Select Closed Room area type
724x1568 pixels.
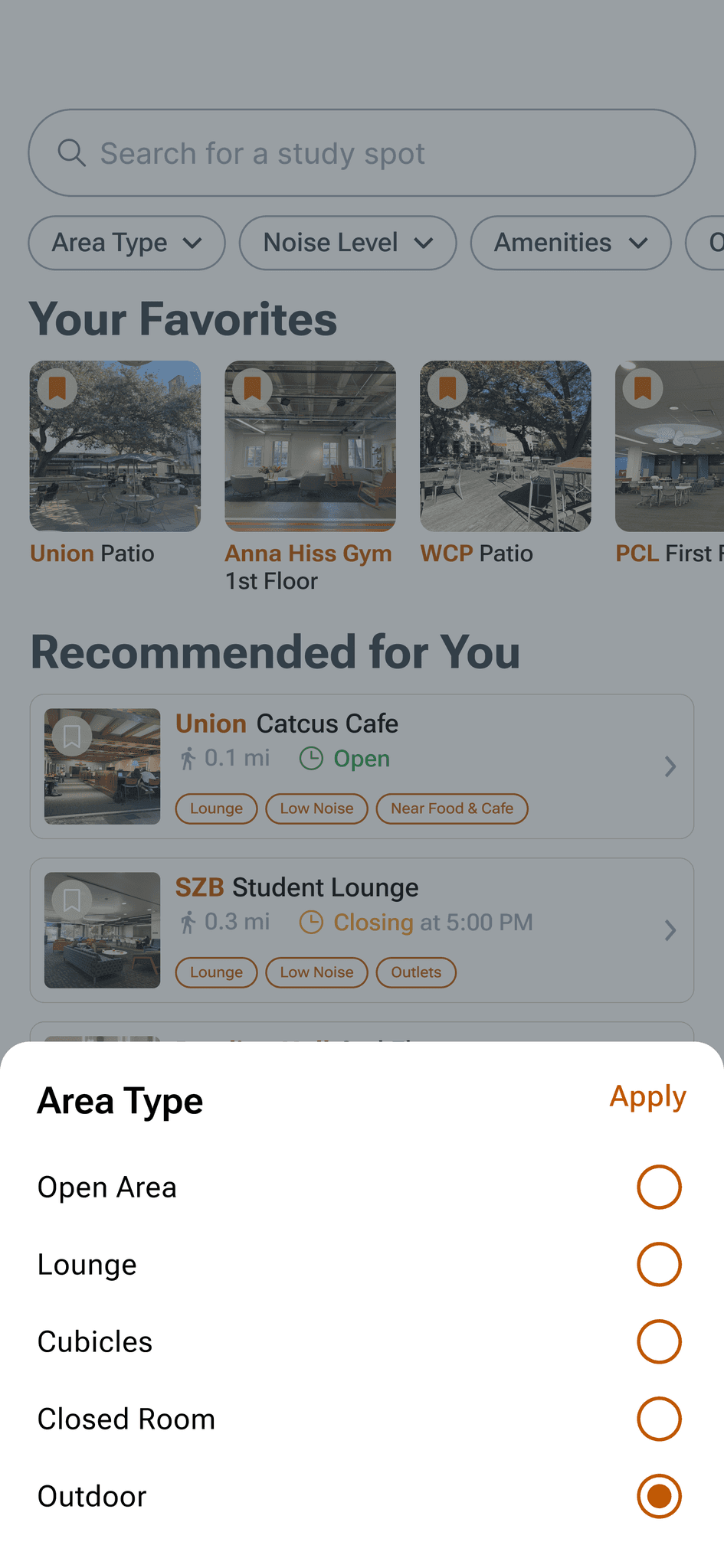(659, 1419)
